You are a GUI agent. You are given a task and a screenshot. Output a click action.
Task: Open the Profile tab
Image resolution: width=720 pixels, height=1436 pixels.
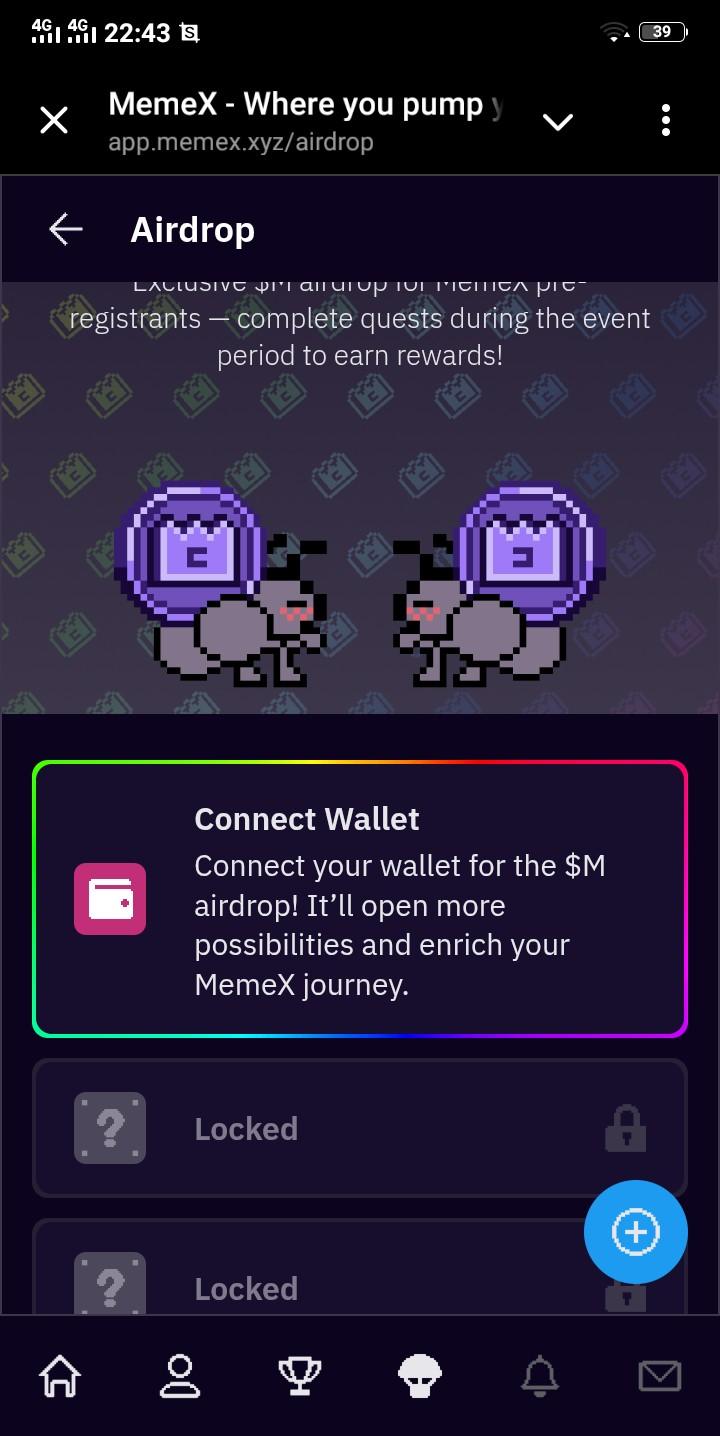[x=180, y=1377]
